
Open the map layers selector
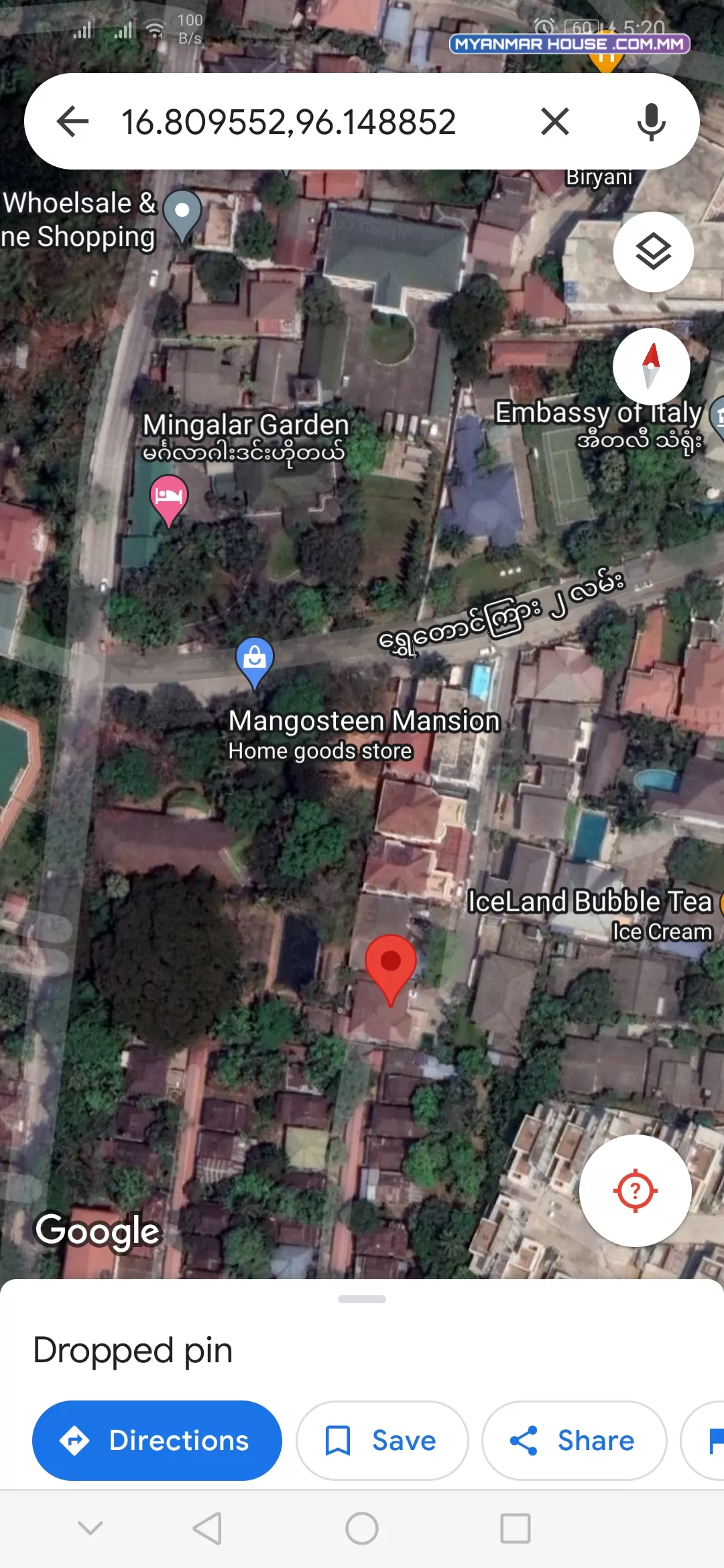(x=653, y=252)
